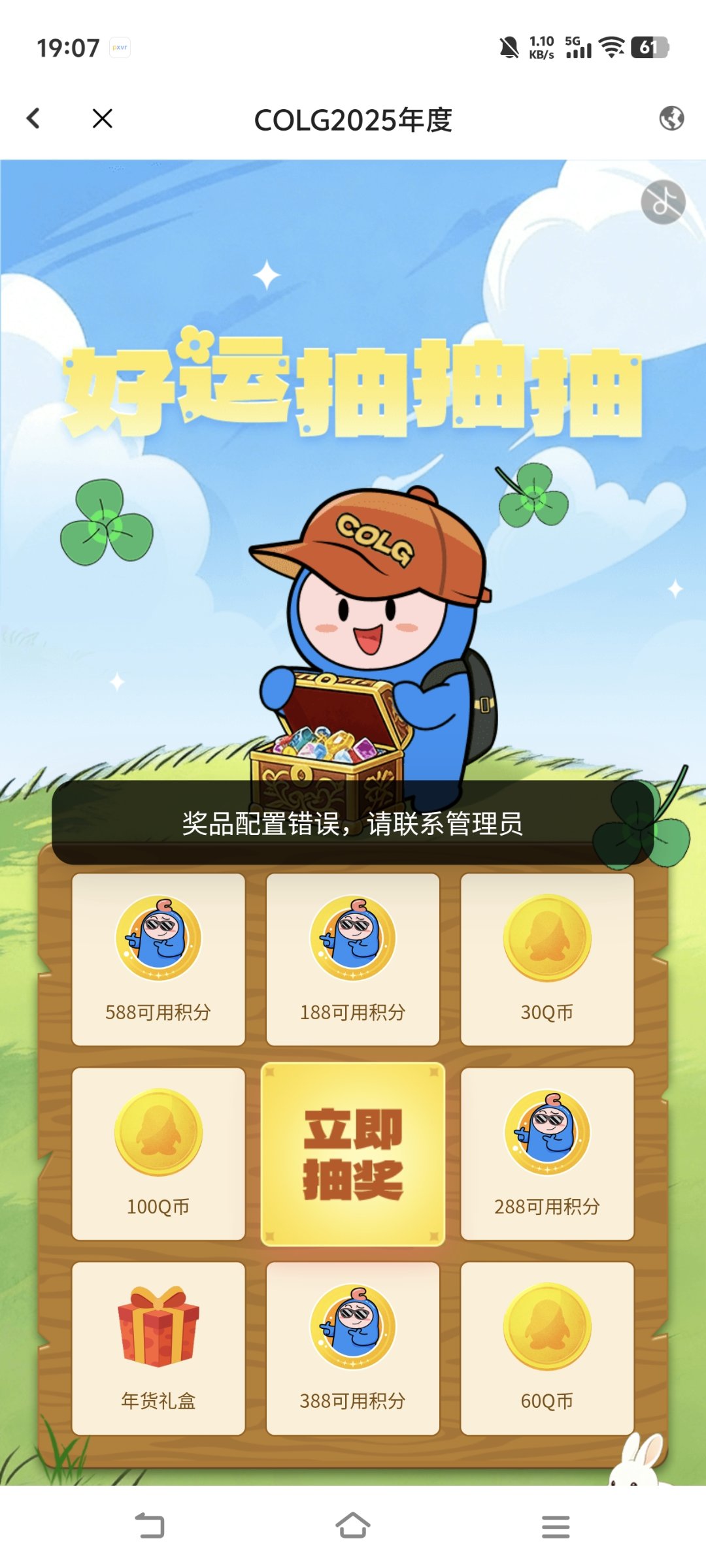
Task: Go back using the header arrow
Action: (x=34, y=119)
